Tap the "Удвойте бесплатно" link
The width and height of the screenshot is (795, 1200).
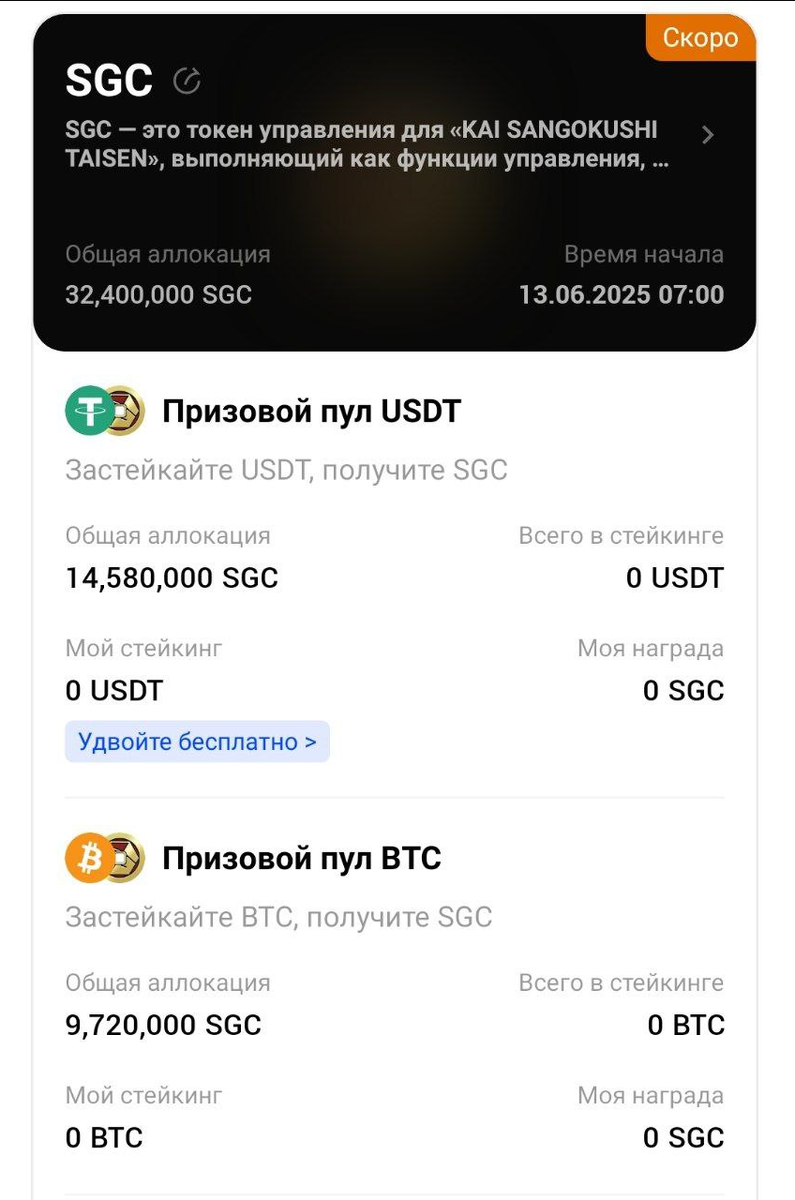click(x=197, y=742)
